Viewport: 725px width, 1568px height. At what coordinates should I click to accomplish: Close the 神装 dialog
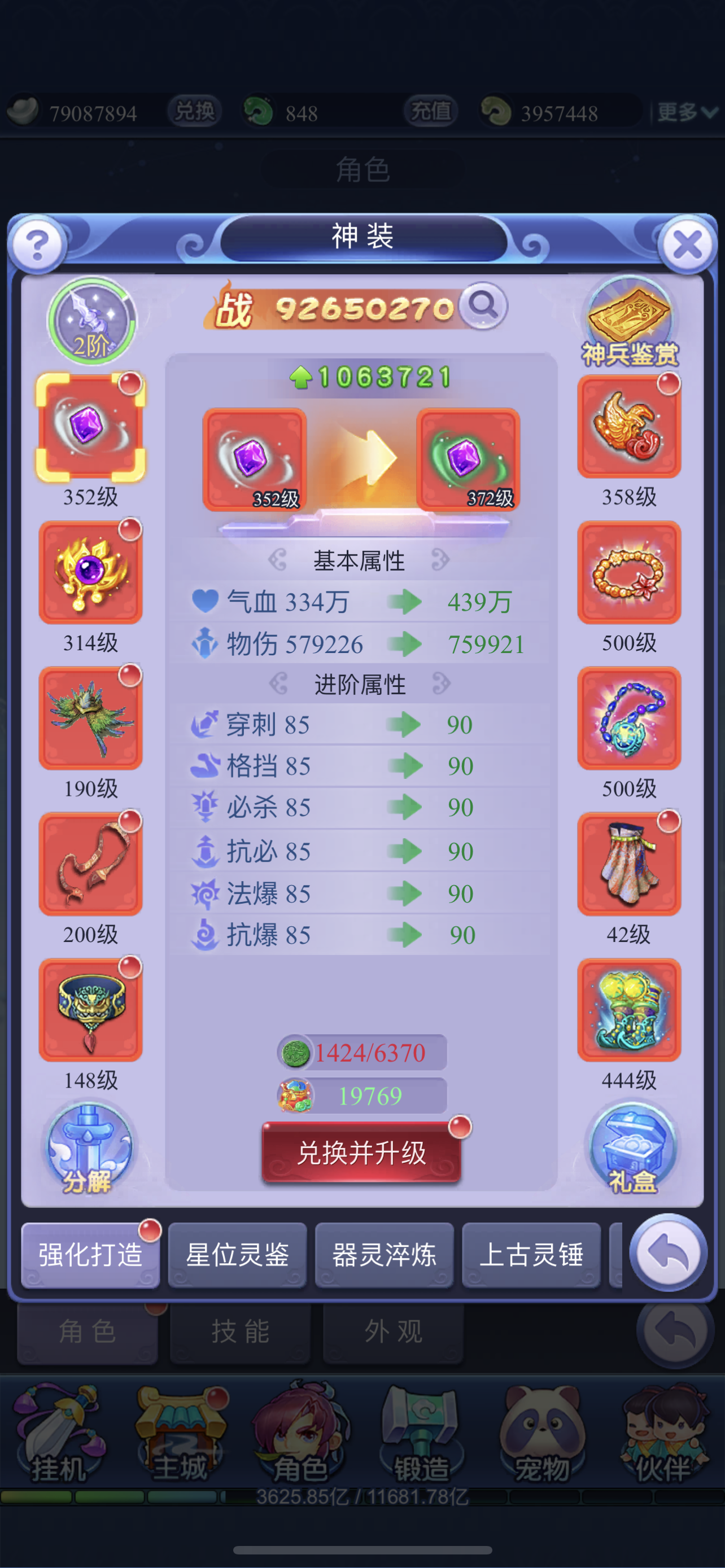pyautogui.click(x=687, y=245)
